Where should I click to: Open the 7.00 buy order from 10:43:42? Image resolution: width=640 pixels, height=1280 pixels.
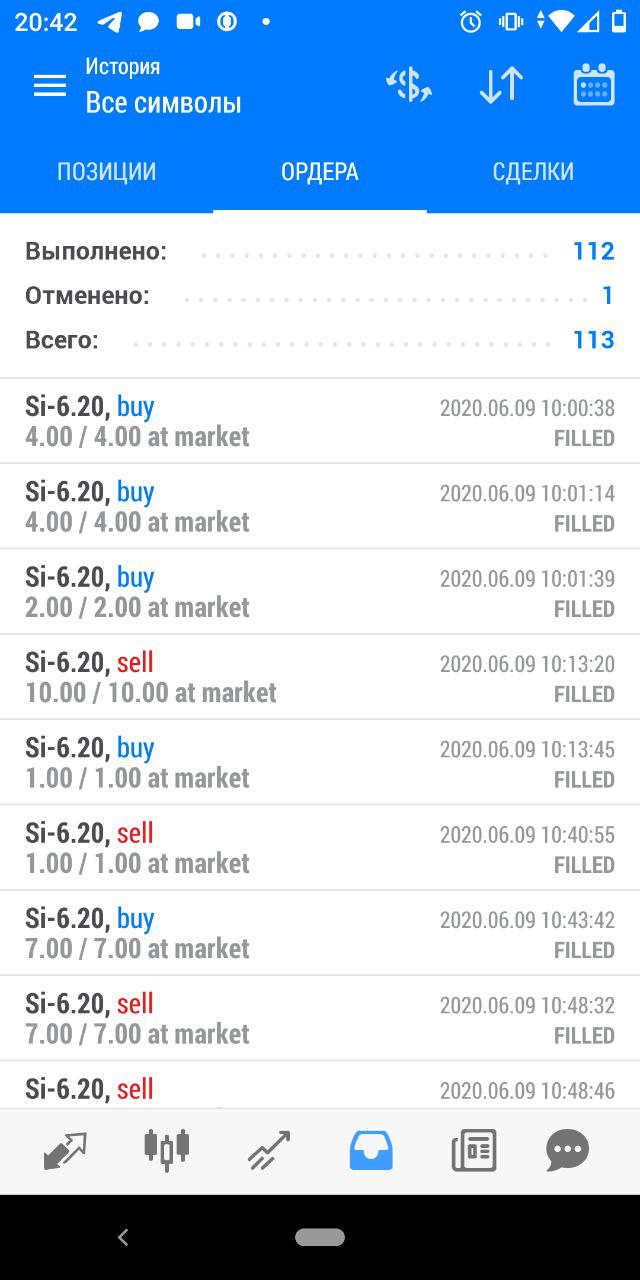point(320,933)
